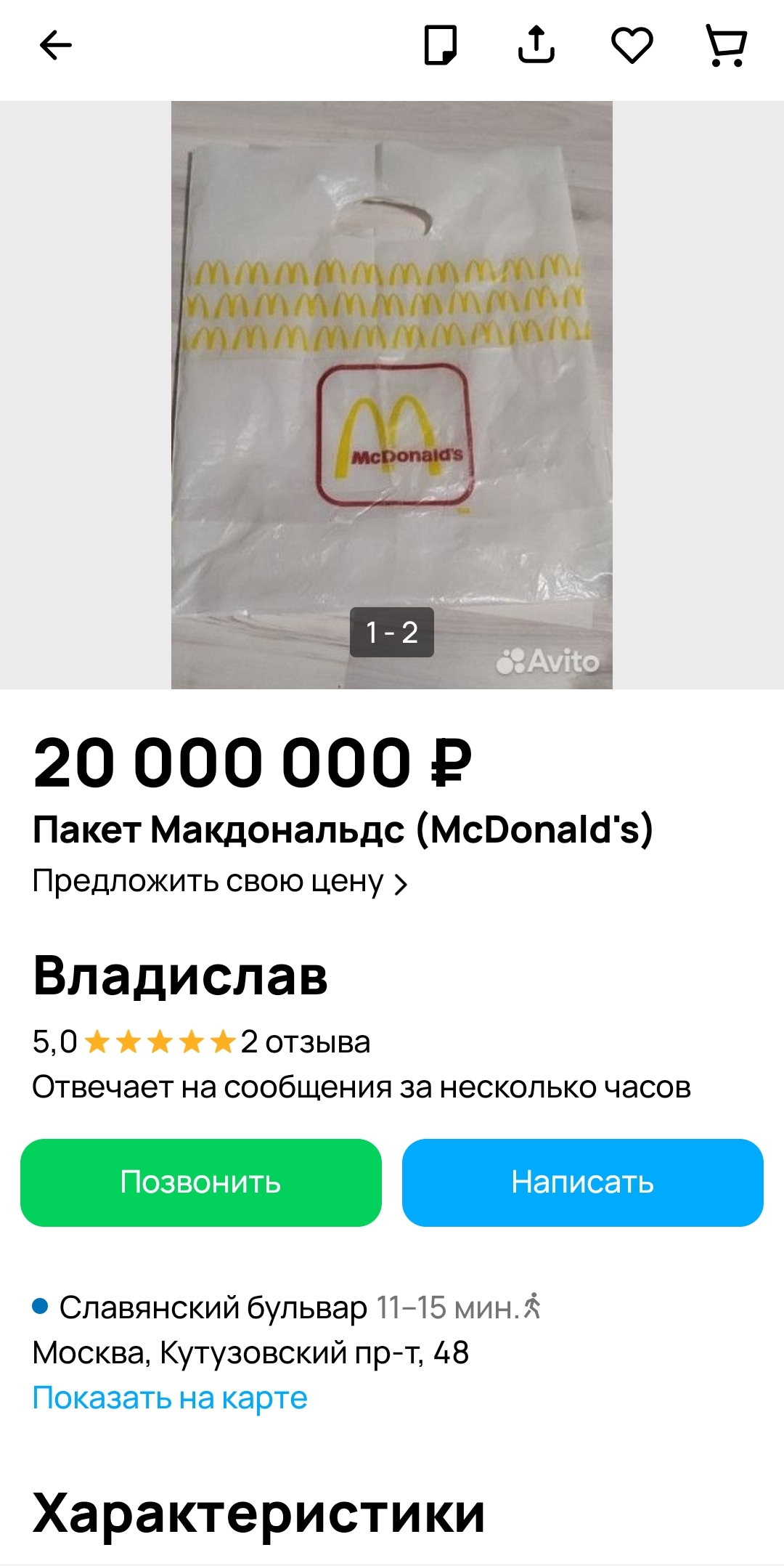This screenshot has height=1566, width=784.
Task: Open the shopping cart
Action: (x=727, y=46)
